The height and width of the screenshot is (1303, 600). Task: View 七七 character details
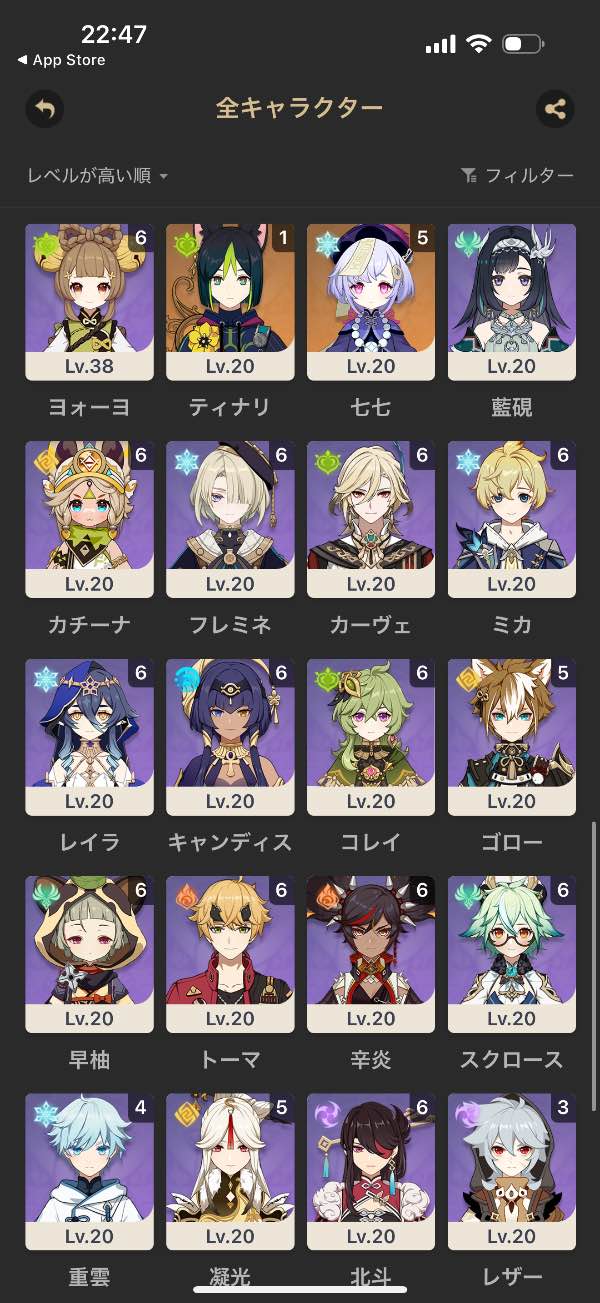point(371,302)
